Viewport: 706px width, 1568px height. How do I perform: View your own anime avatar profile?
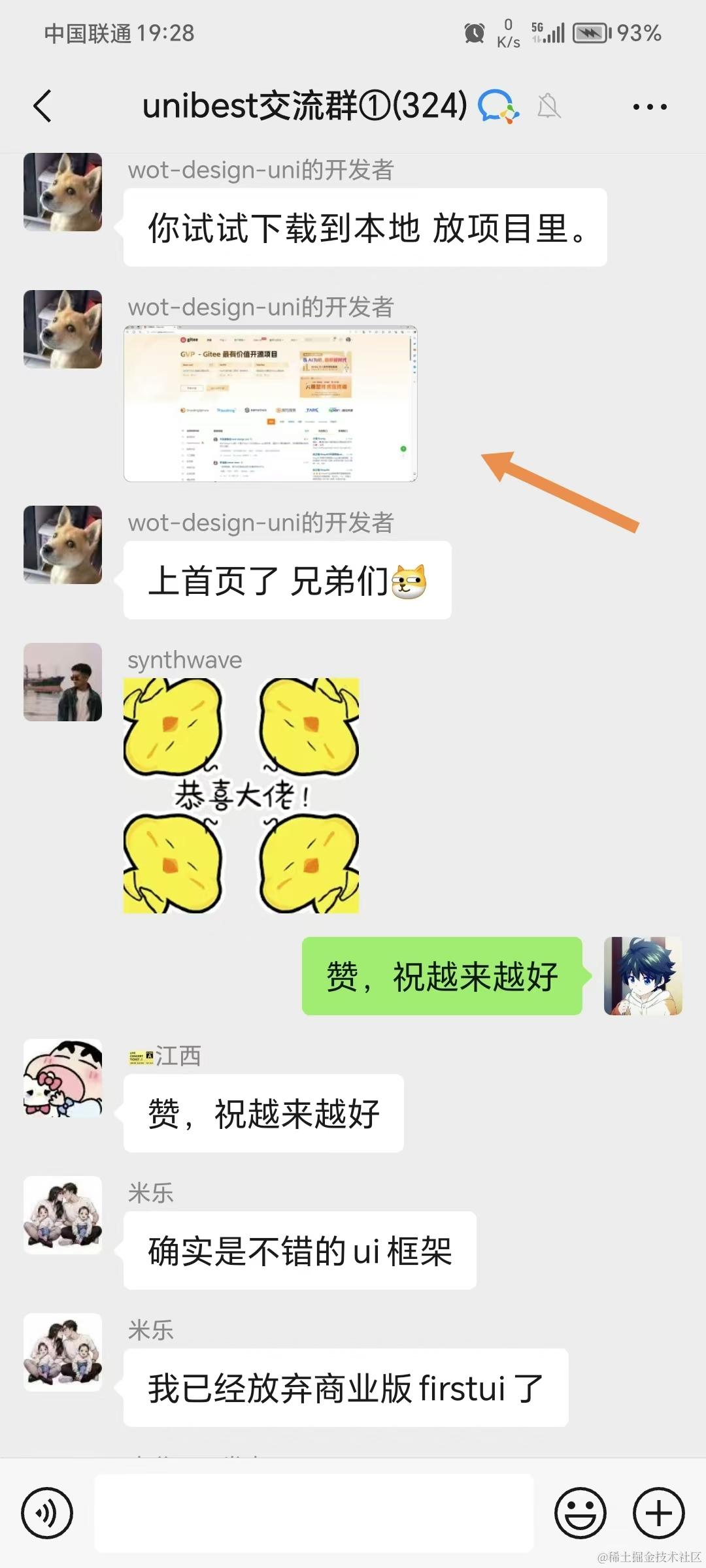643,976
